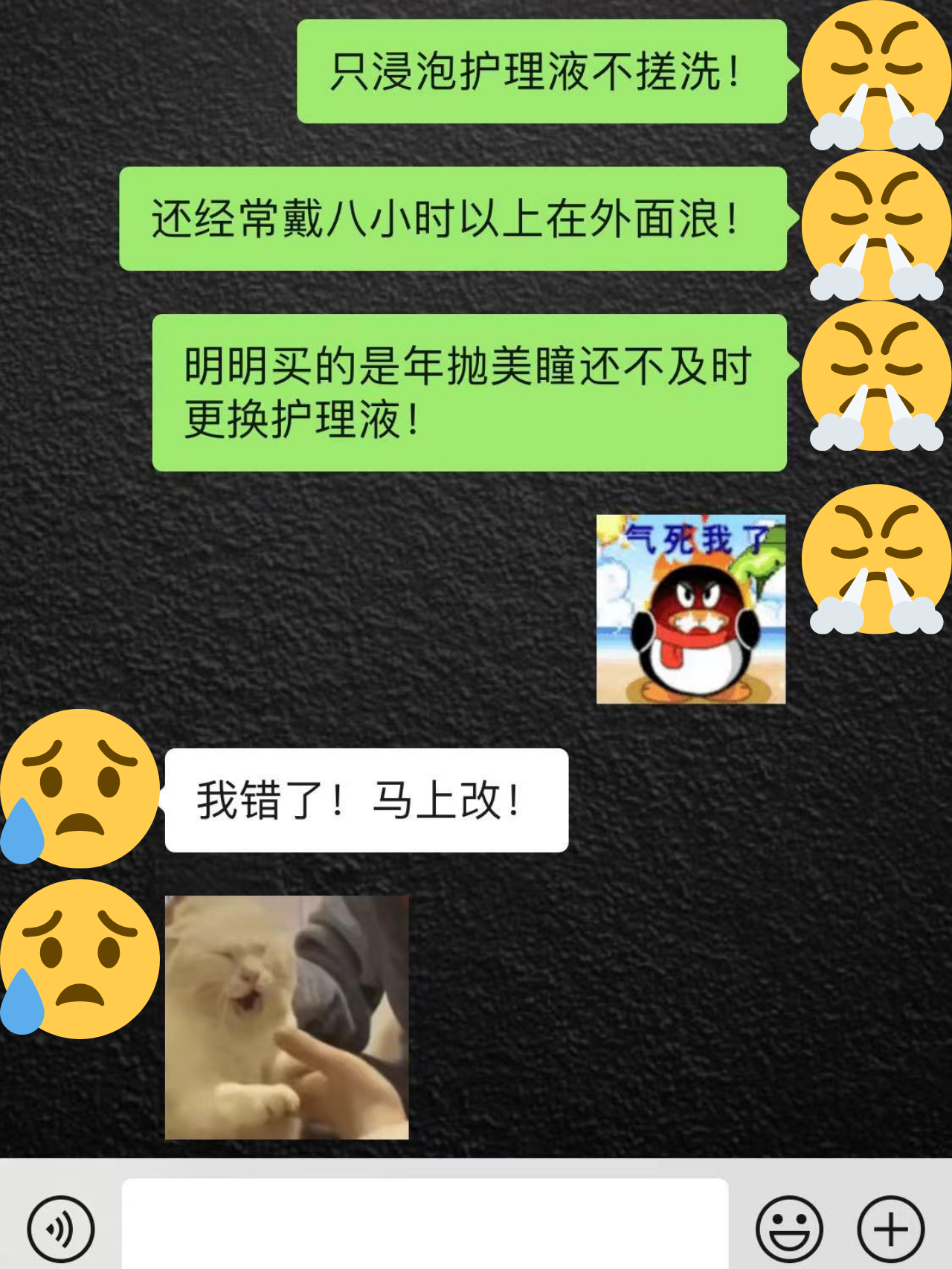
Task: View the crying white cat image
Action: 287,1018
